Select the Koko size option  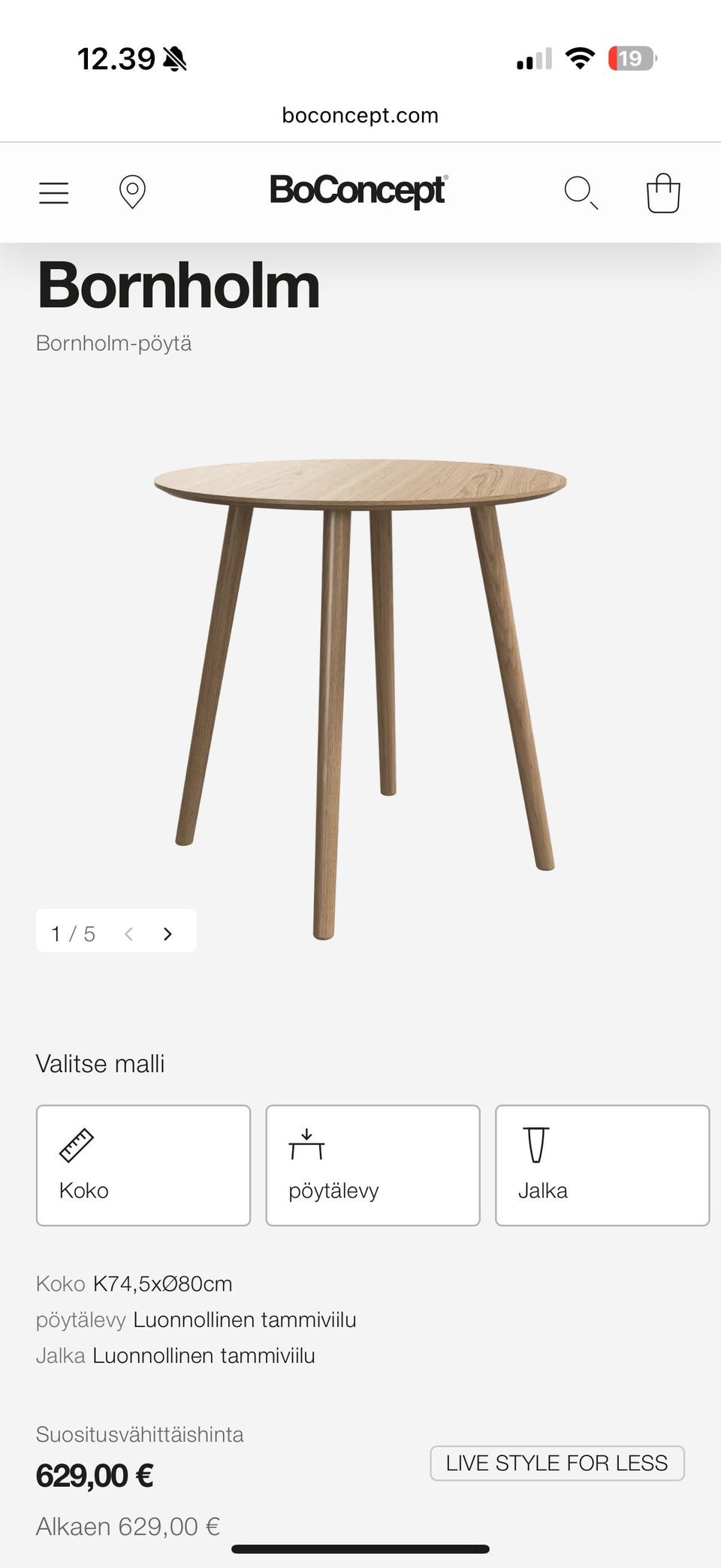[x=143, y=1165]
